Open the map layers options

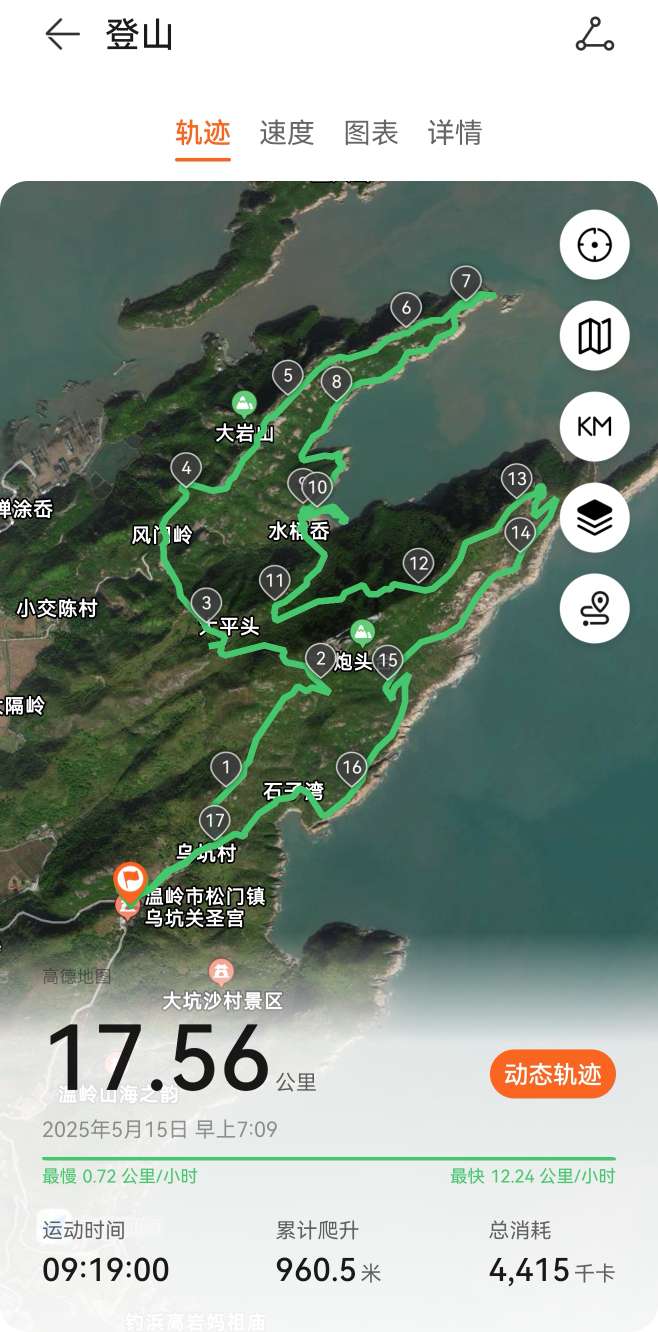[594, 517]
